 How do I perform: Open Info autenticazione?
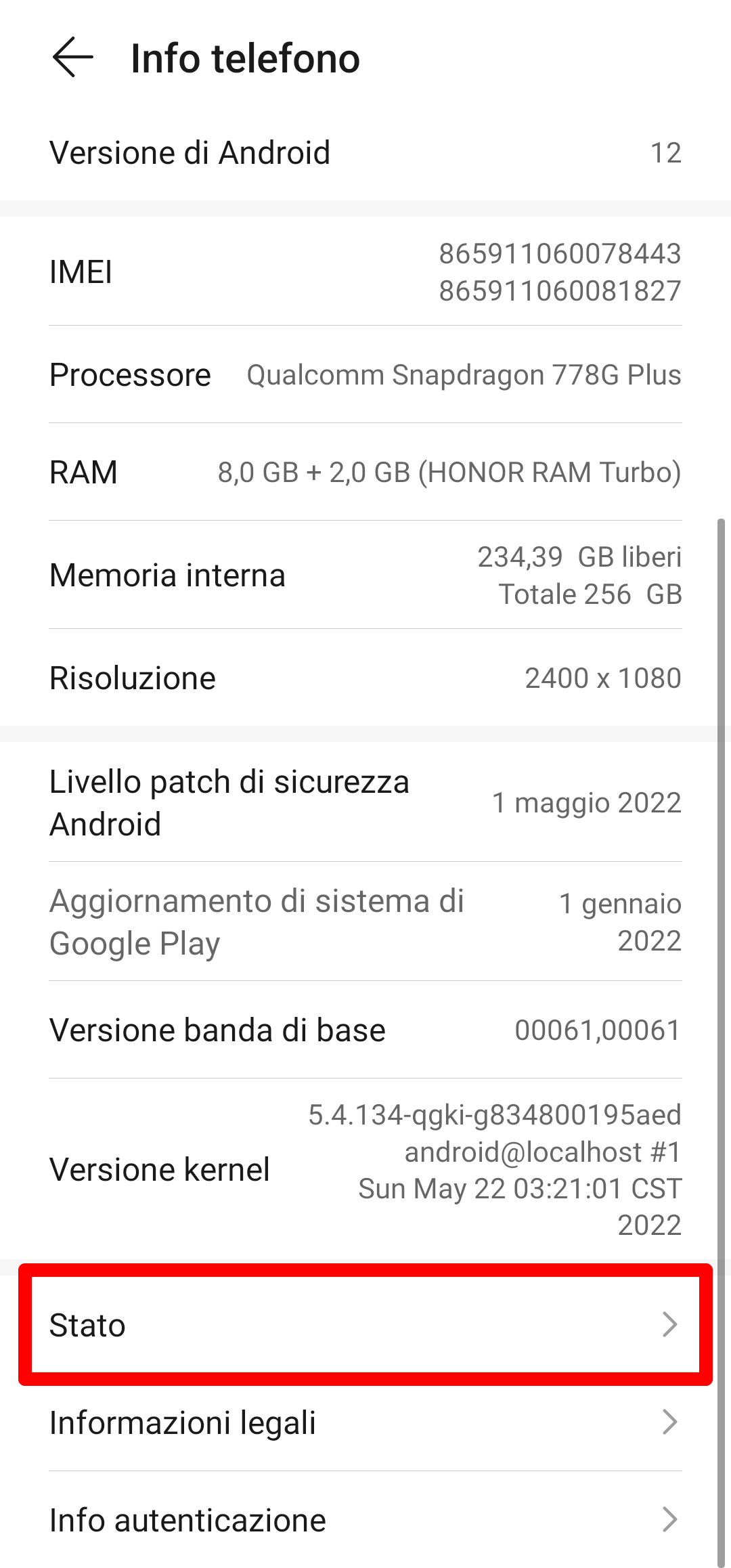point(365,1520)
